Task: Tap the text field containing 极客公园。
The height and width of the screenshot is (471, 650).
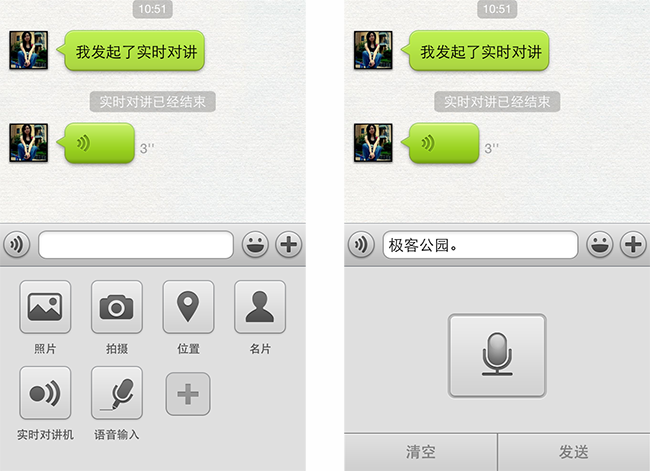Action: click(480, 245)
